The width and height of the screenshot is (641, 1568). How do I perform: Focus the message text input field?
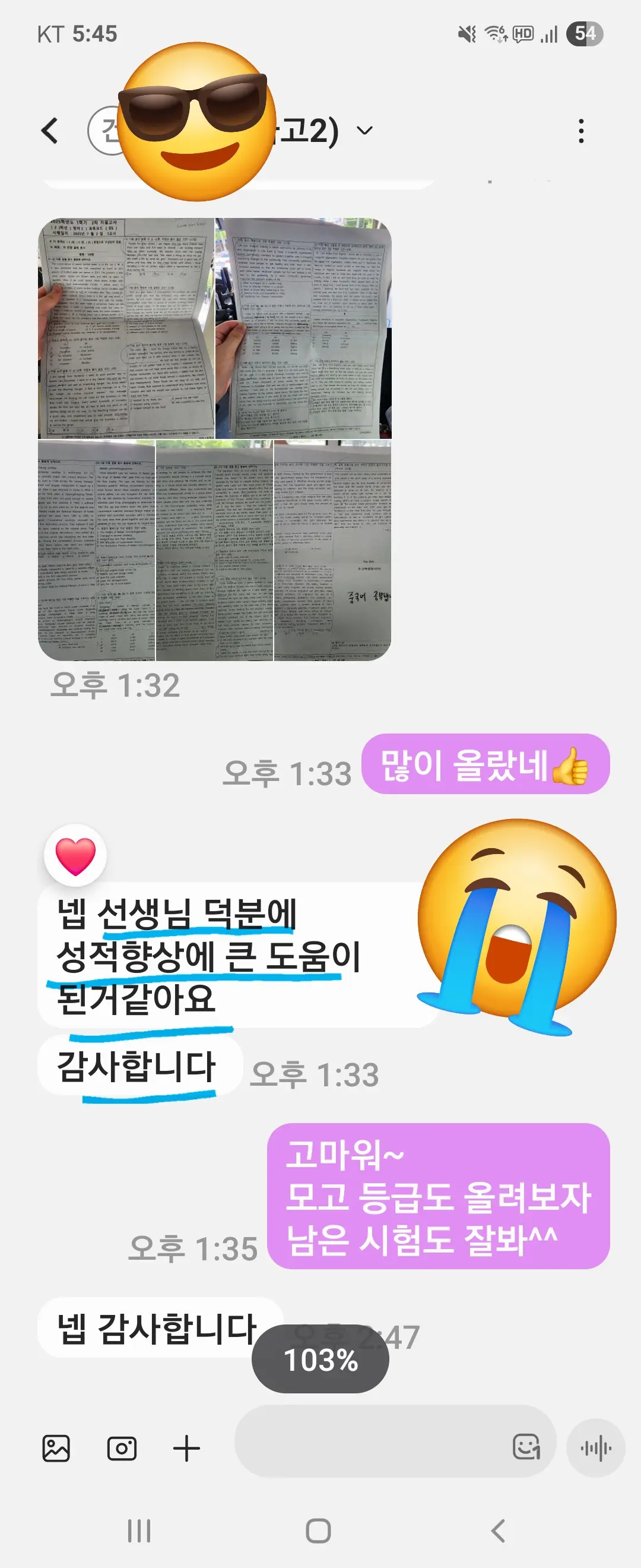coord(371,1448)
